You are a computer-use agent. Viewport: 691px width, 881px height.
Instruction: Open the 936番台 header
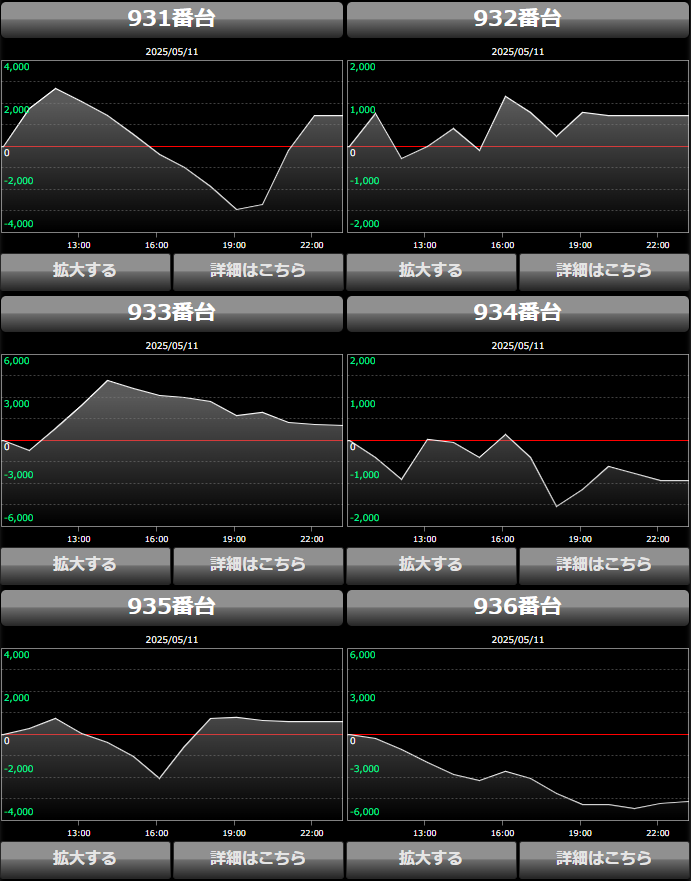[x=518, y=607]
